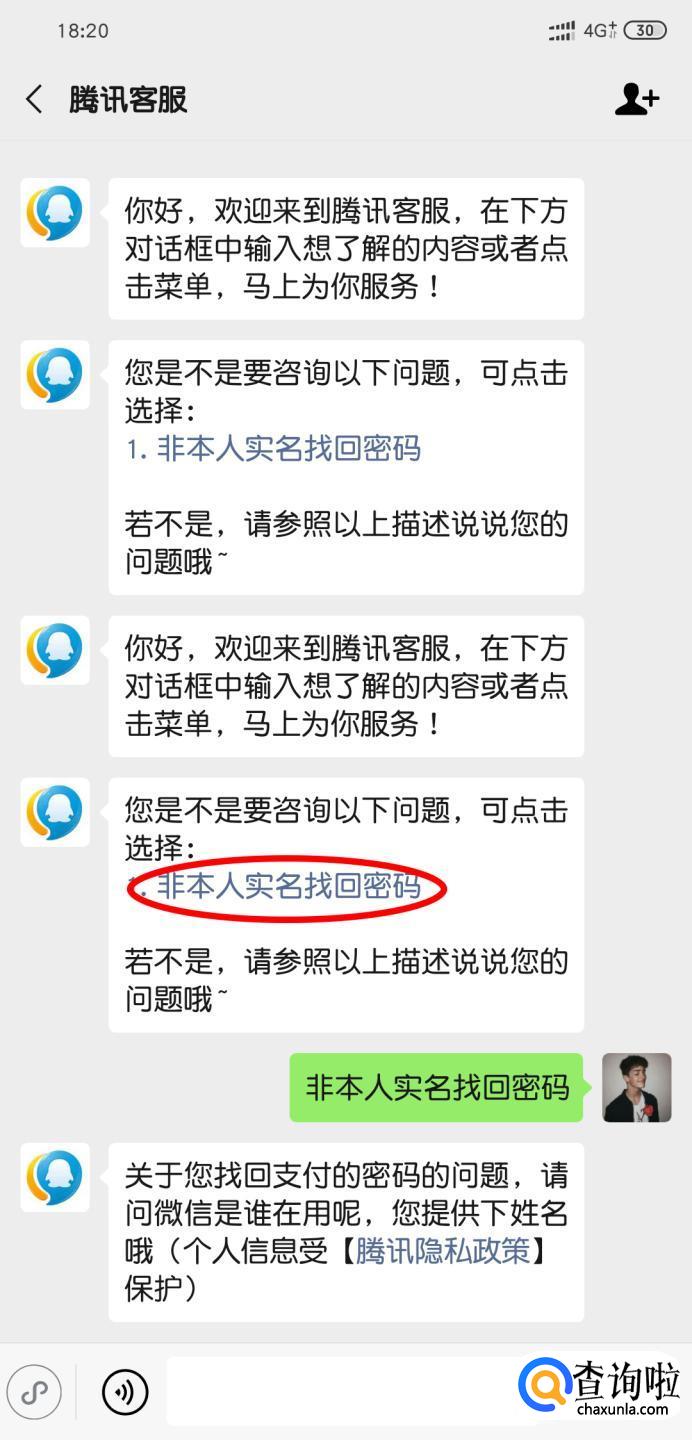Open the service menu toggle icon
This screenshot has width=692, height=1440.
coord(35,1391)
